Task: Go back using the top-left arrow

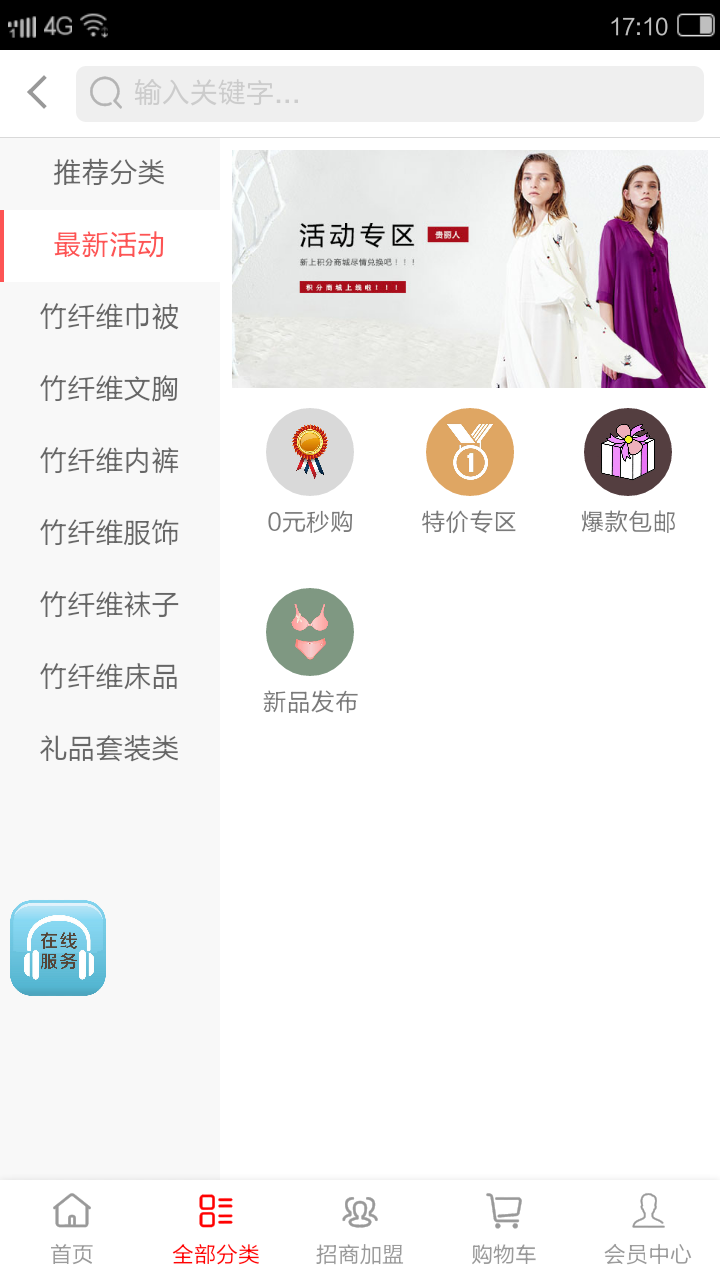Action: pyautogui.click(x=38, y=93)
